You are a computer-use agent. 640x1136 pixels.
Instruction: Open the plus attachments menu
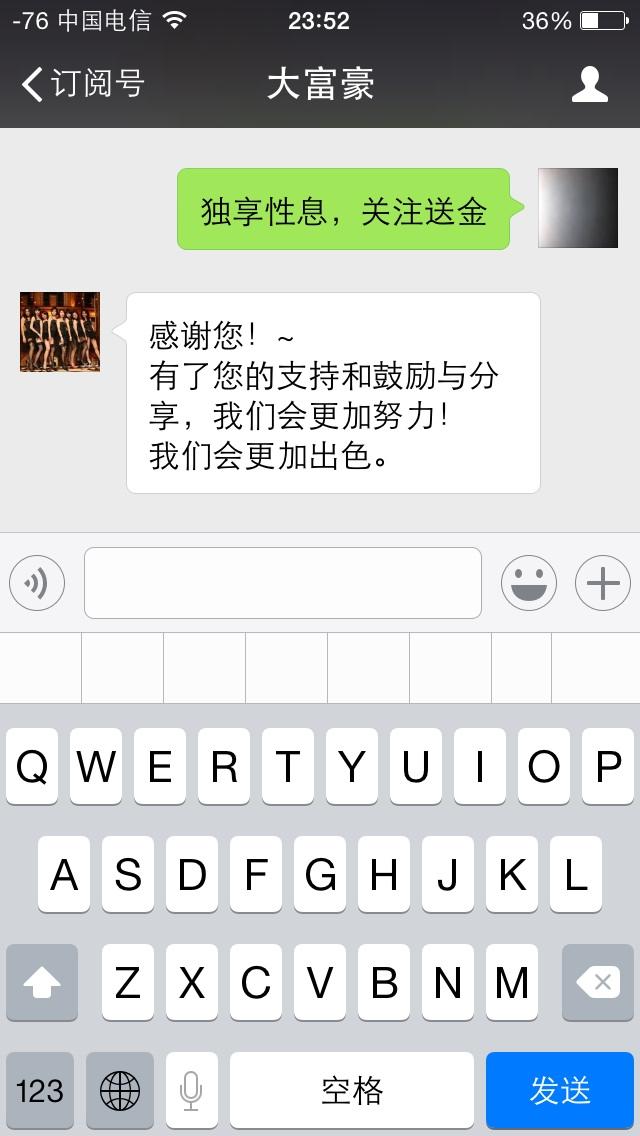[602, 583]
